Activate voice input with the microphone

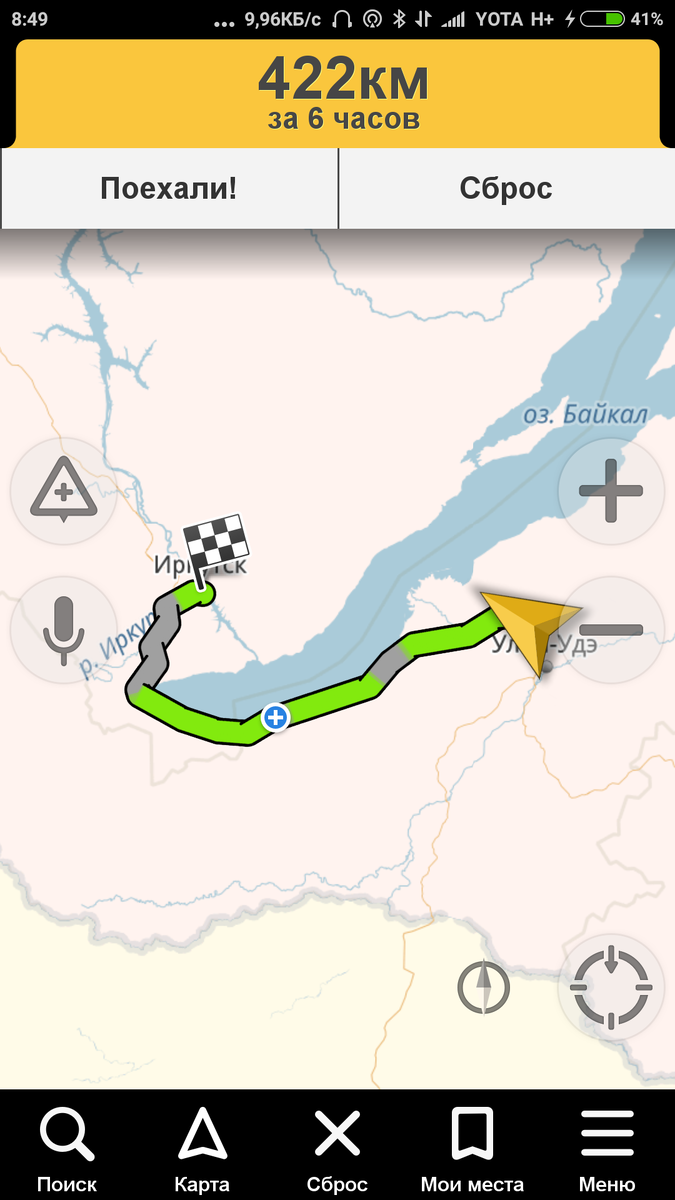click(x=63, y=630)
